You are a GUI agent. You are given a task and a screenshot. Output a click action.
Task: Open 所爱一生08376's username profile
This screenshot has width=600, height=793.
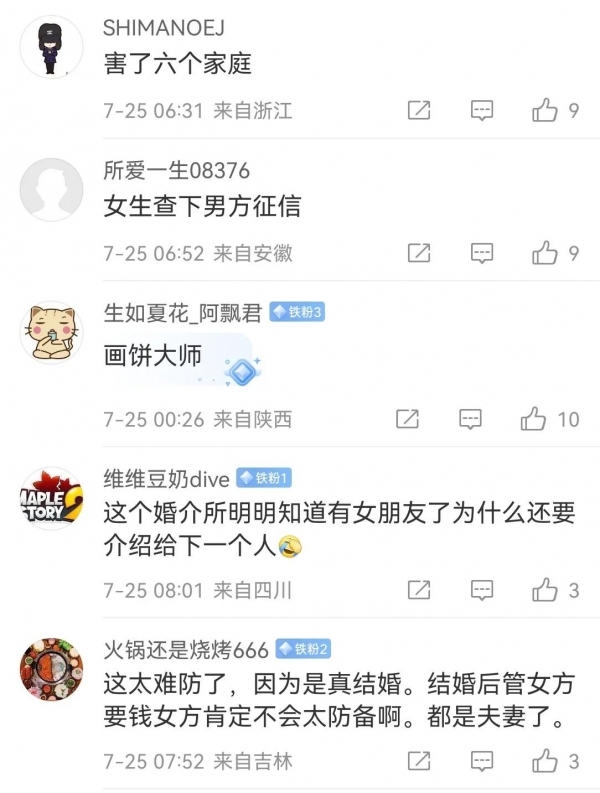176,171
